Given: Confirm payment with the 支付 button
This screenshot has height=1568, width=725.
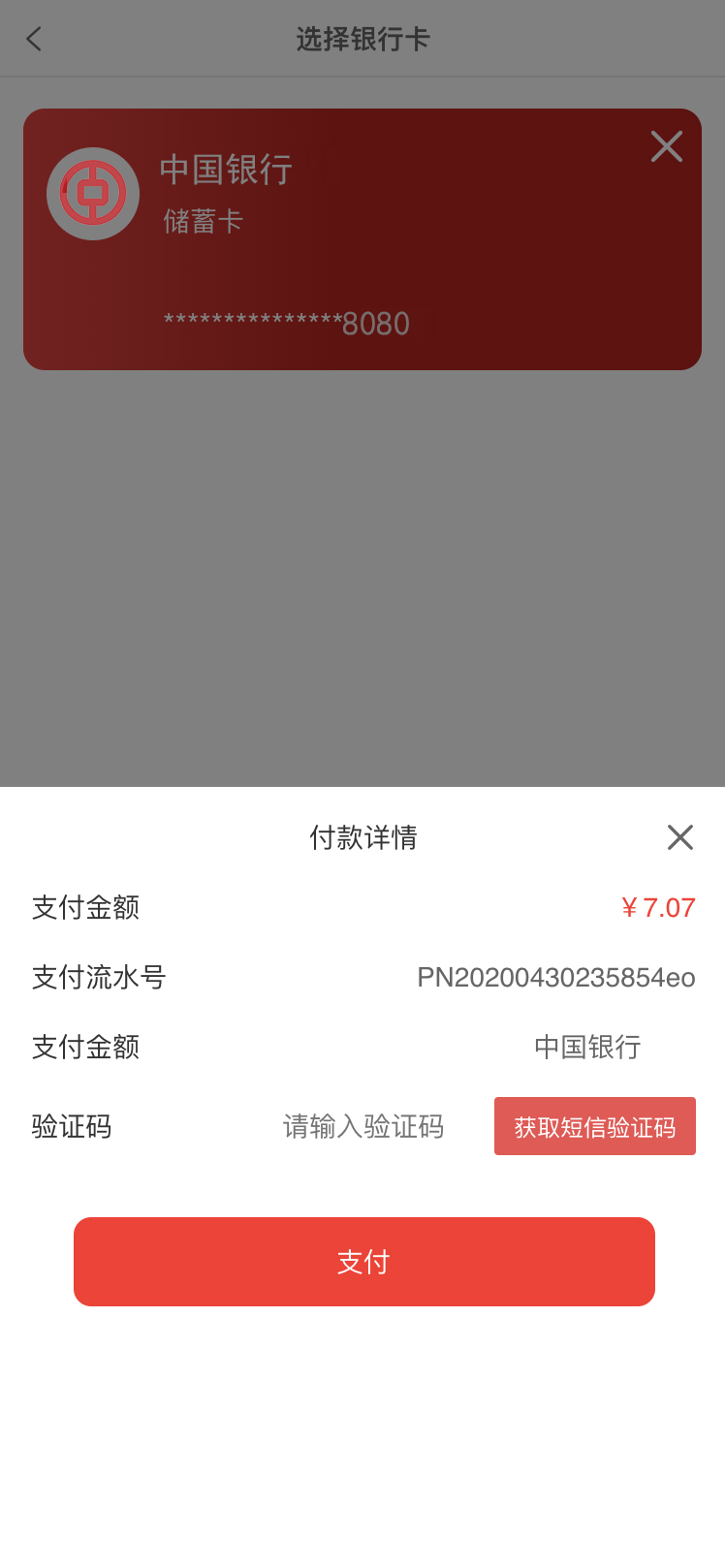Looking at the screenshot, I should click(364, 1262).
